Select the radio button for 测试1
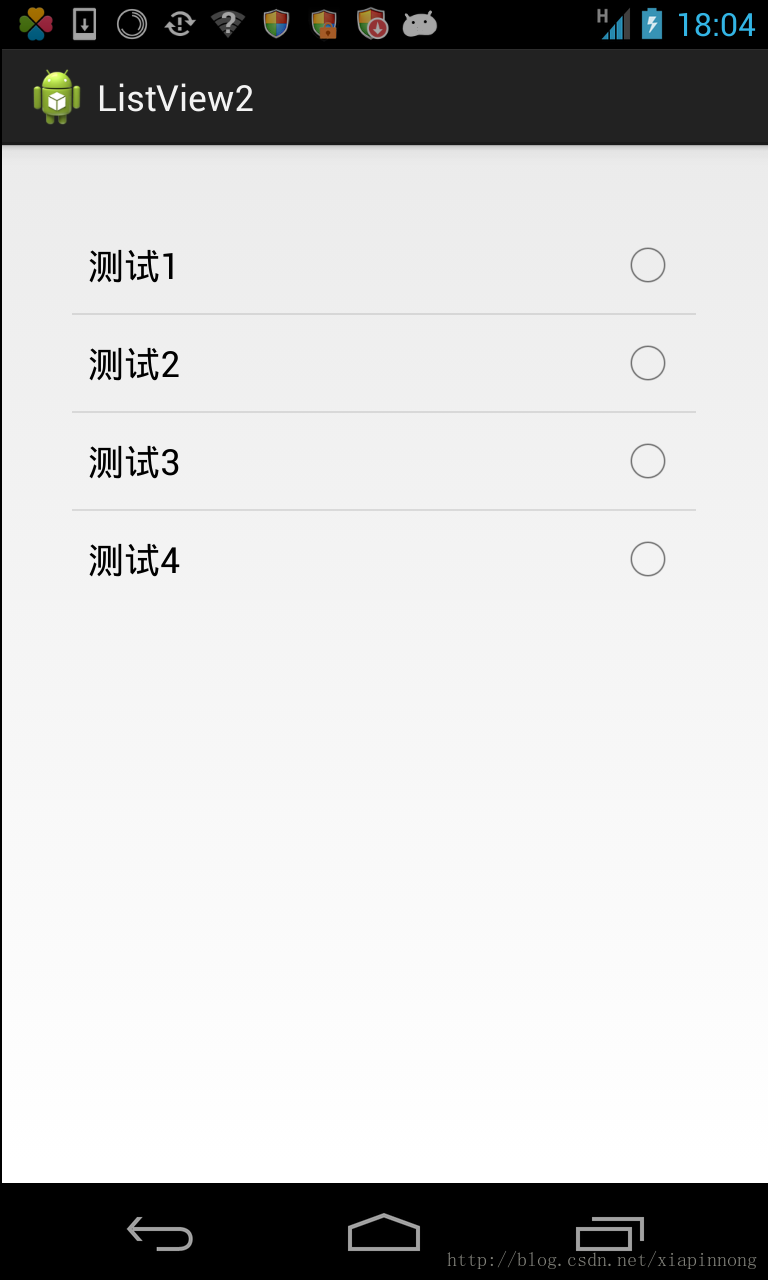This screenshot has height=1280, width=768. [648, 265]
